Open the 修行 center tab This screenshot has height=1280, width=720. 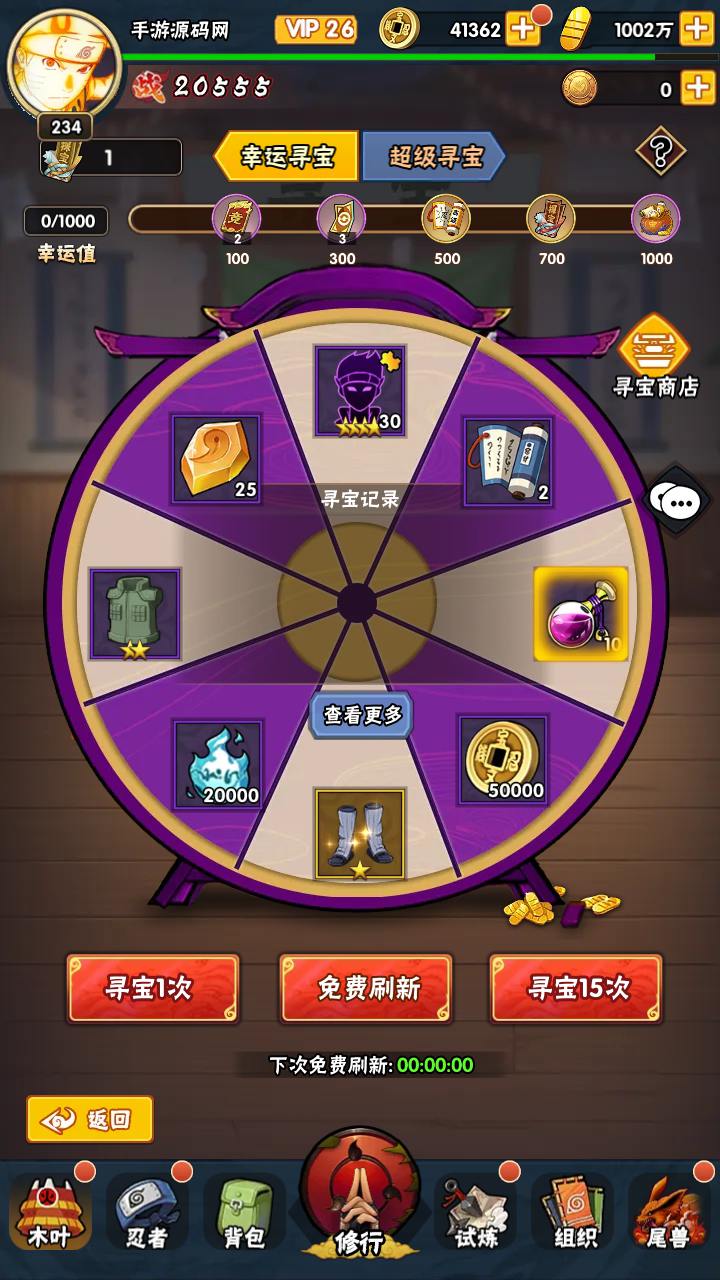pyautogui.click(x=359, y=1200)
